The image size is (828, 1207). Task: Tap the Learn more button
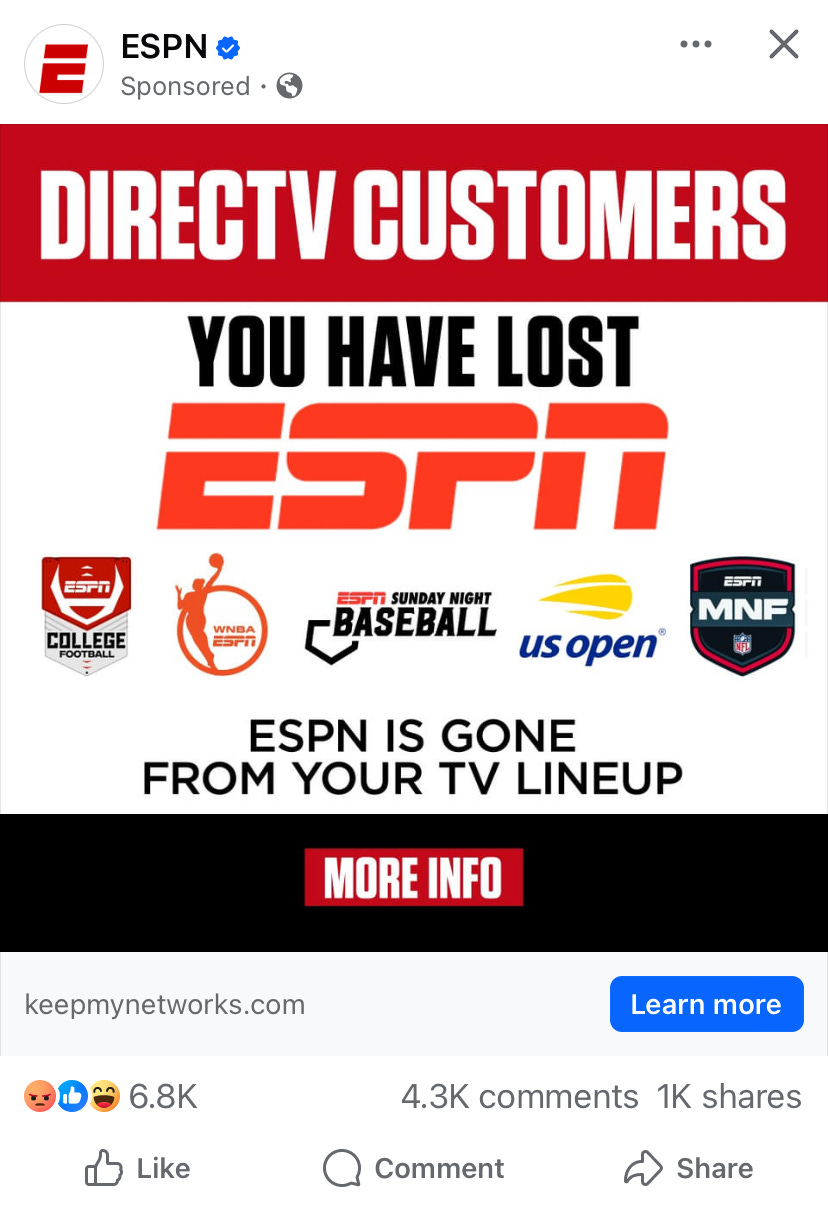click(x=706, y=1004)
